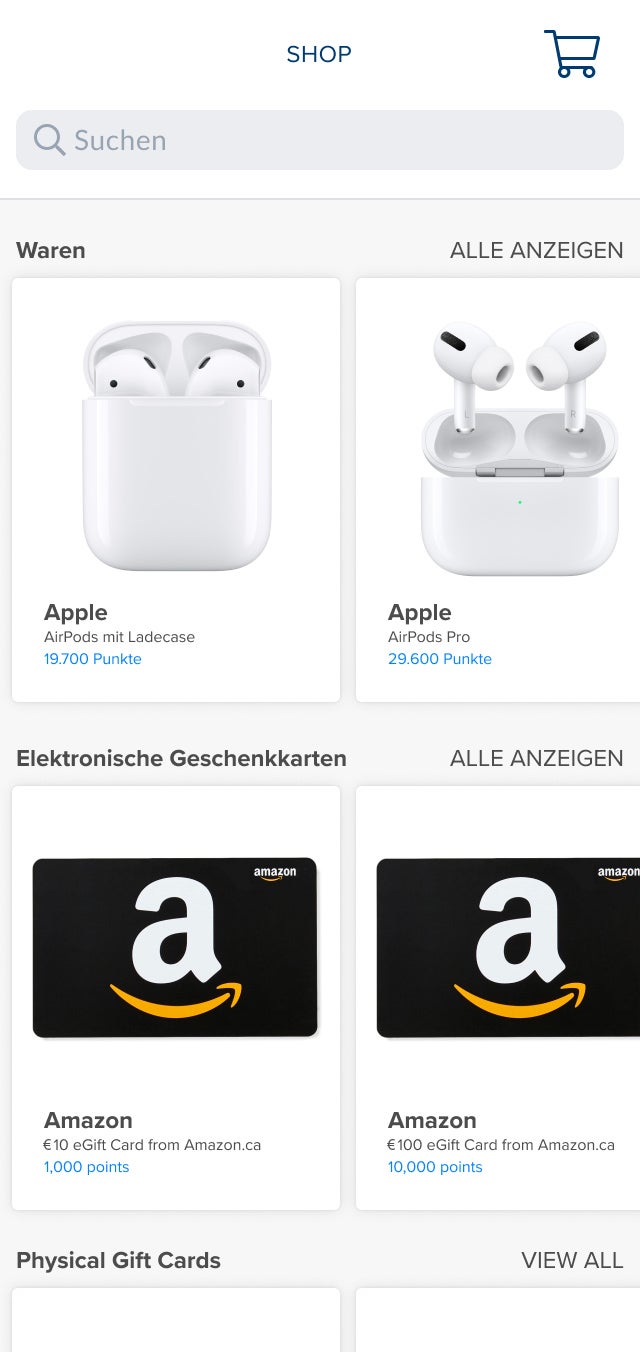Tap the Suchen search field
The width and height of the screenshot is (640, 1352).
320,140
